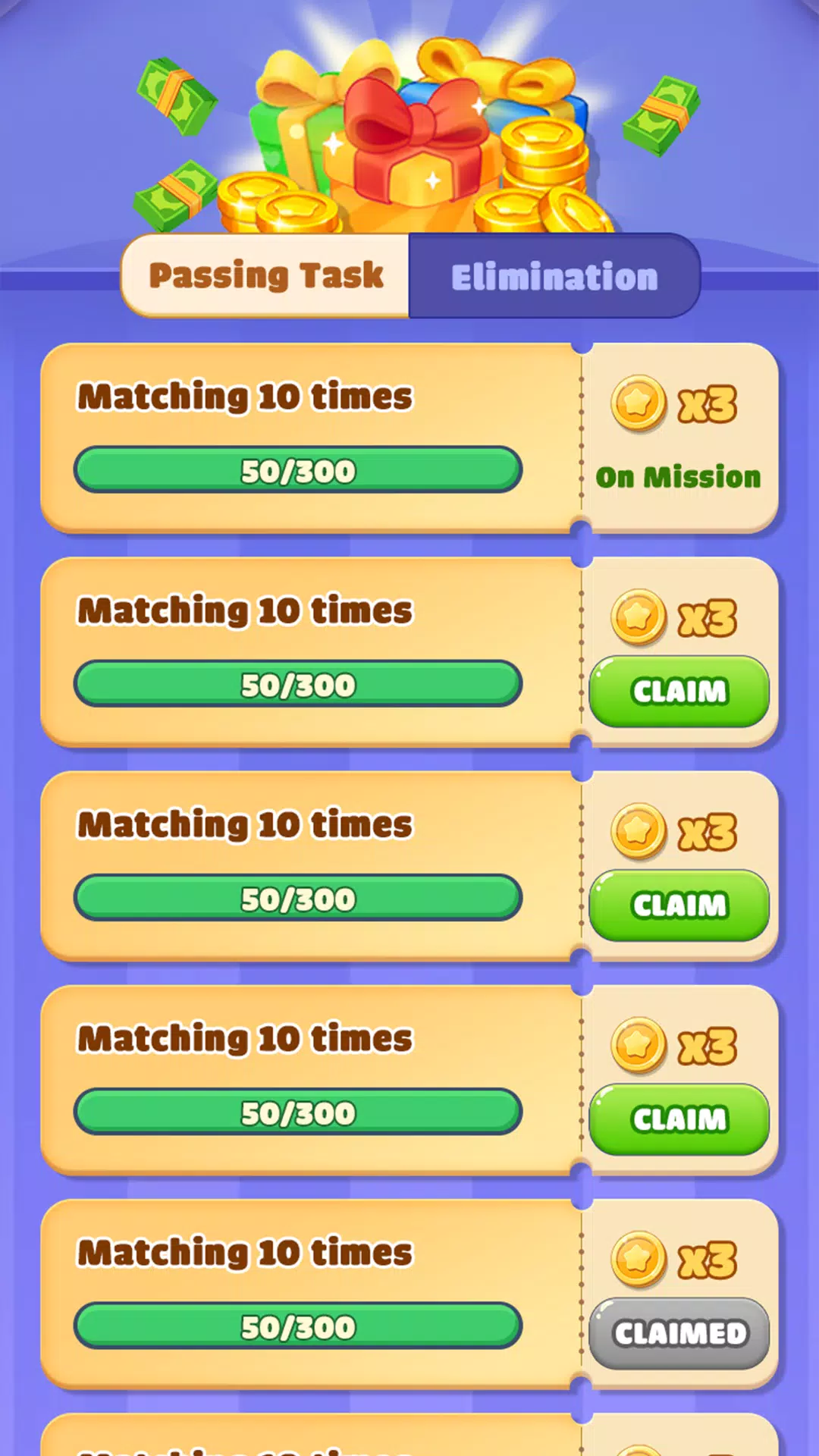Tap the grey CLAIMED button

coord(679,1333)
